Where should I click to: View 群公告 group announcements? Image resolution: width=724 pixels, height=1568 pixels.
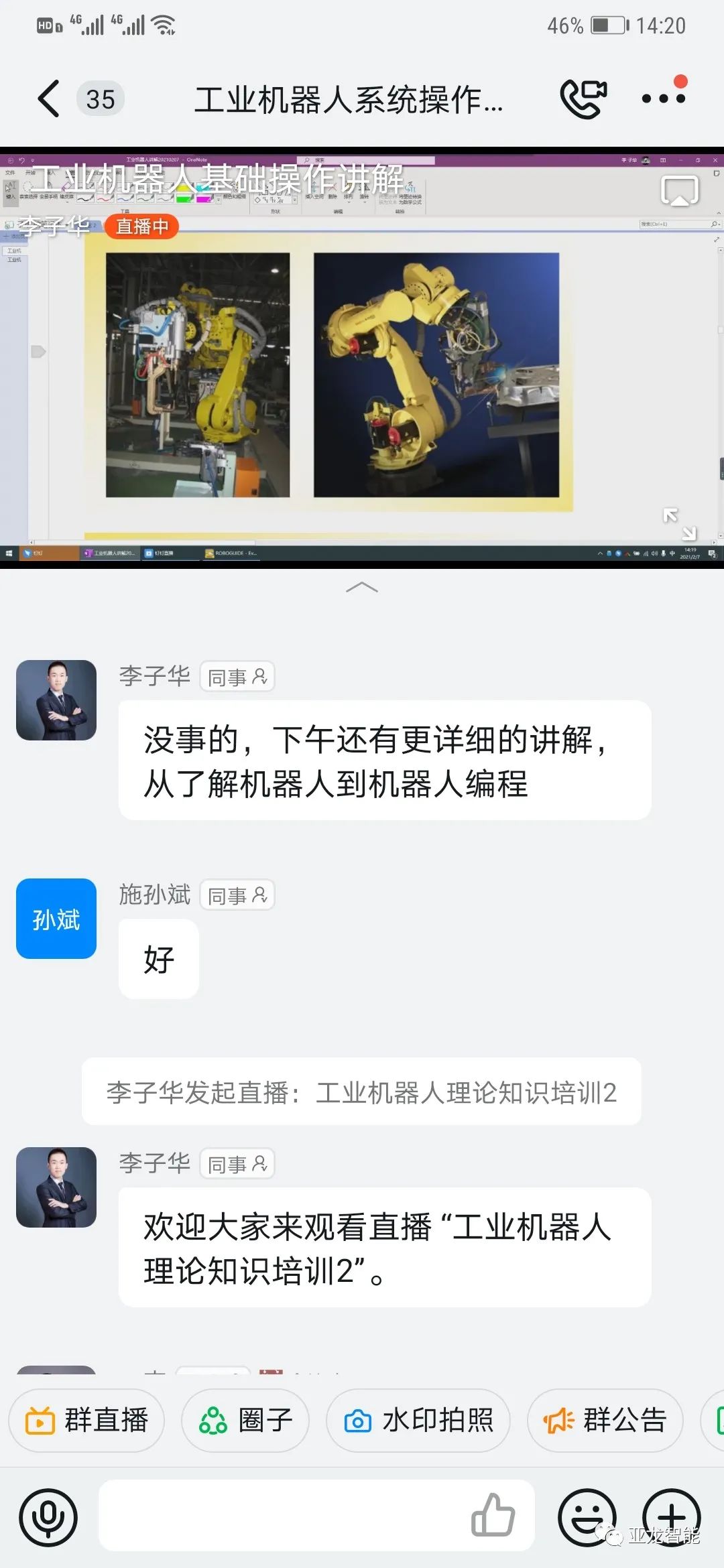coord(605,1420)
